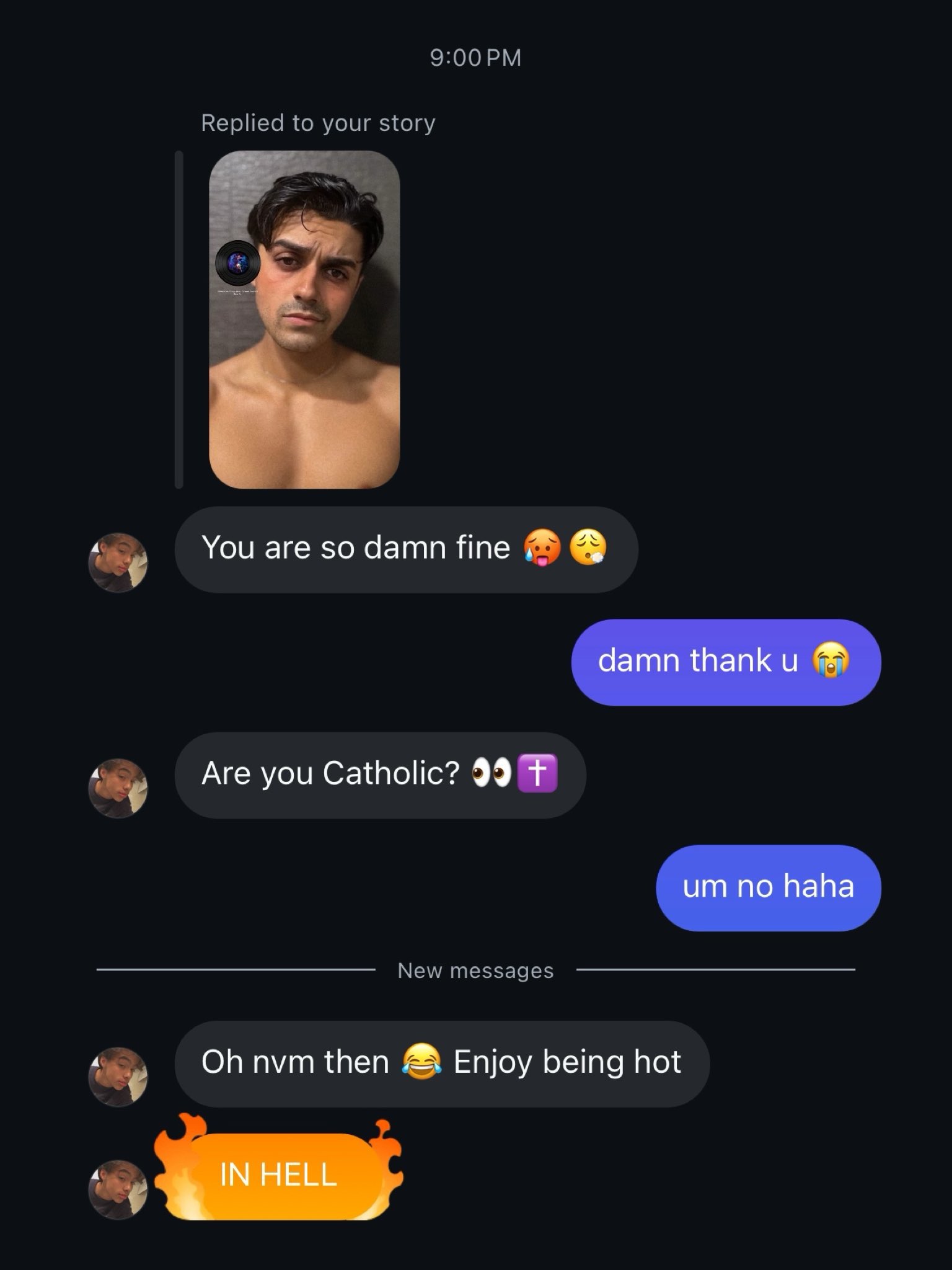View profile from avatar next to "IN HELL"

[118, 1190]
